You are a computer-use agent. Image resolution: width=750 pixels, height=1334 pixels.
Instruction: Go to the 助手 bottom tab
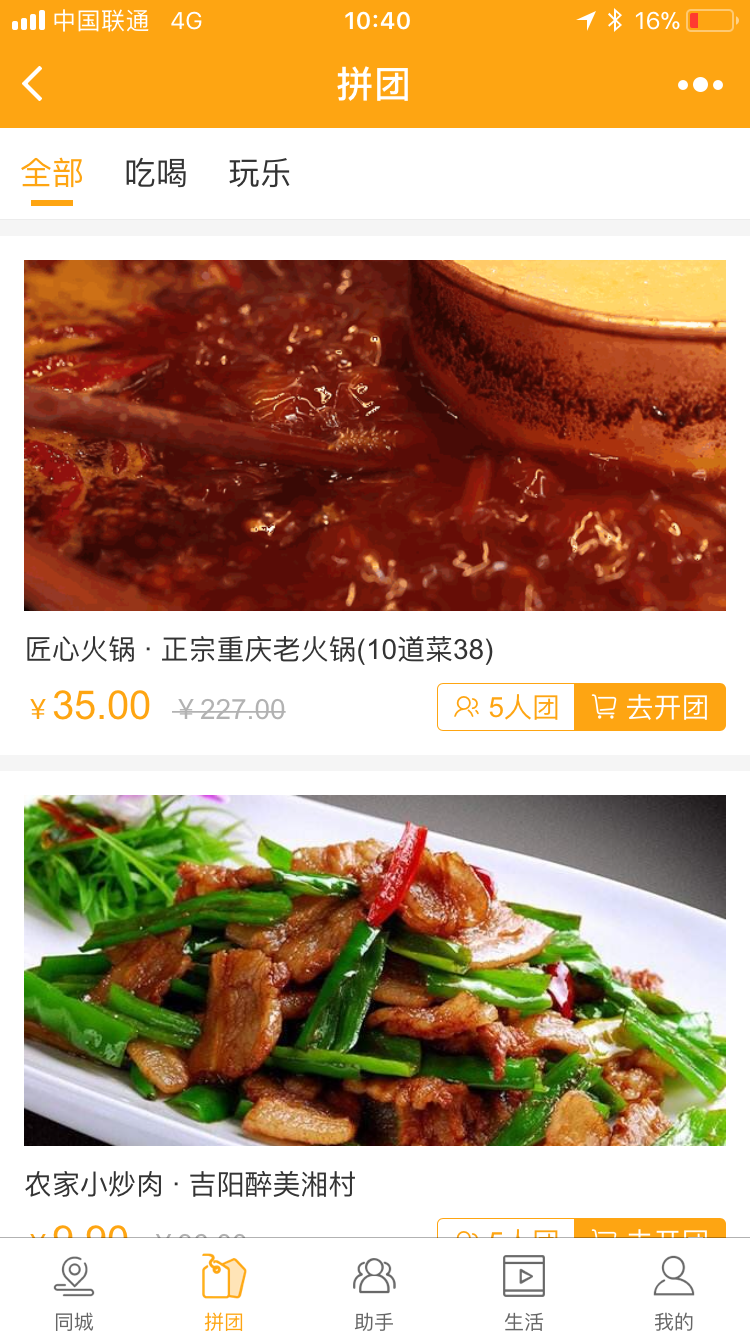tap(374, 1292)
